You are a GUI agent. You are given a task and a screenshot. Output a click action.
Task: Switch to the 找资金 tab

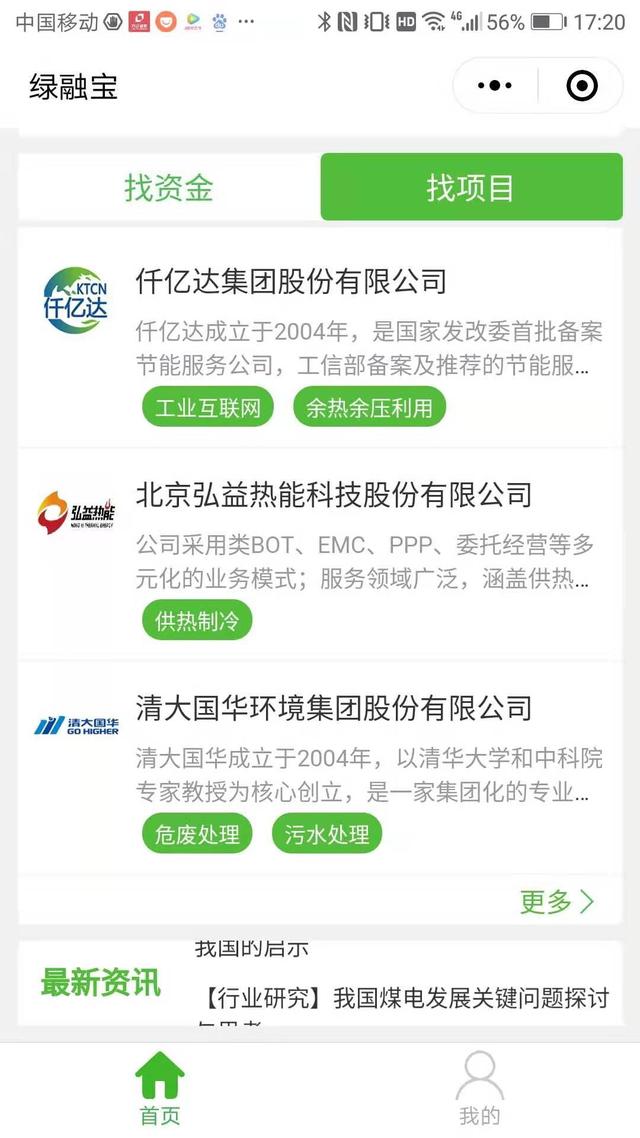[x=168, y=187]
